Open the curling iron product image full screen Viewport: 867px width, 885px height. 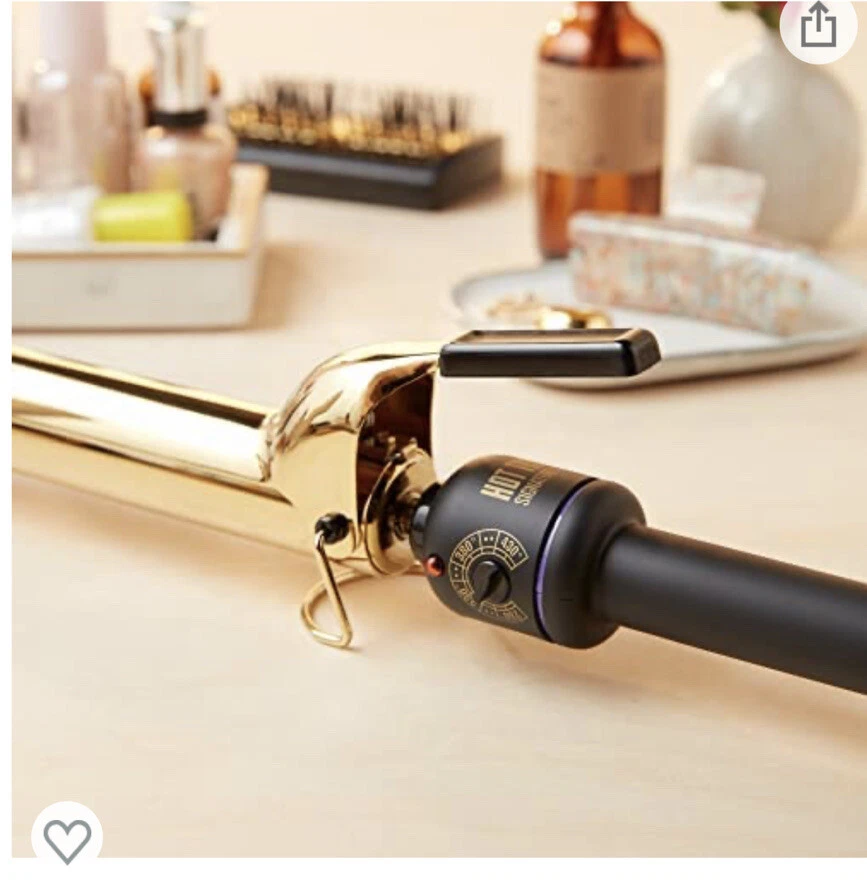pyautogui.click(x=433, y=440)
